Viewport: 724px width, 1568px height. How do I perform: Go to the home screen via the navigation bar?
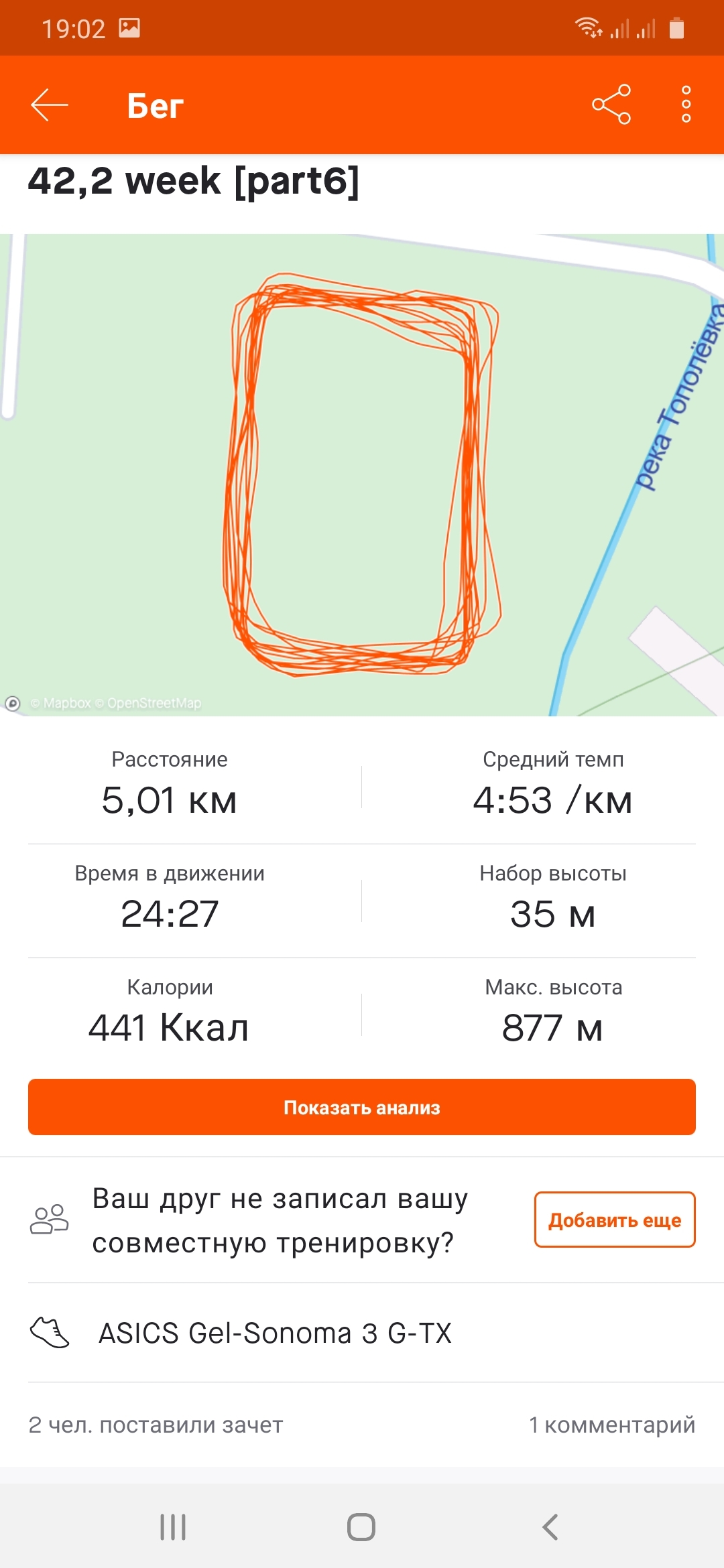coord(361,1527)
